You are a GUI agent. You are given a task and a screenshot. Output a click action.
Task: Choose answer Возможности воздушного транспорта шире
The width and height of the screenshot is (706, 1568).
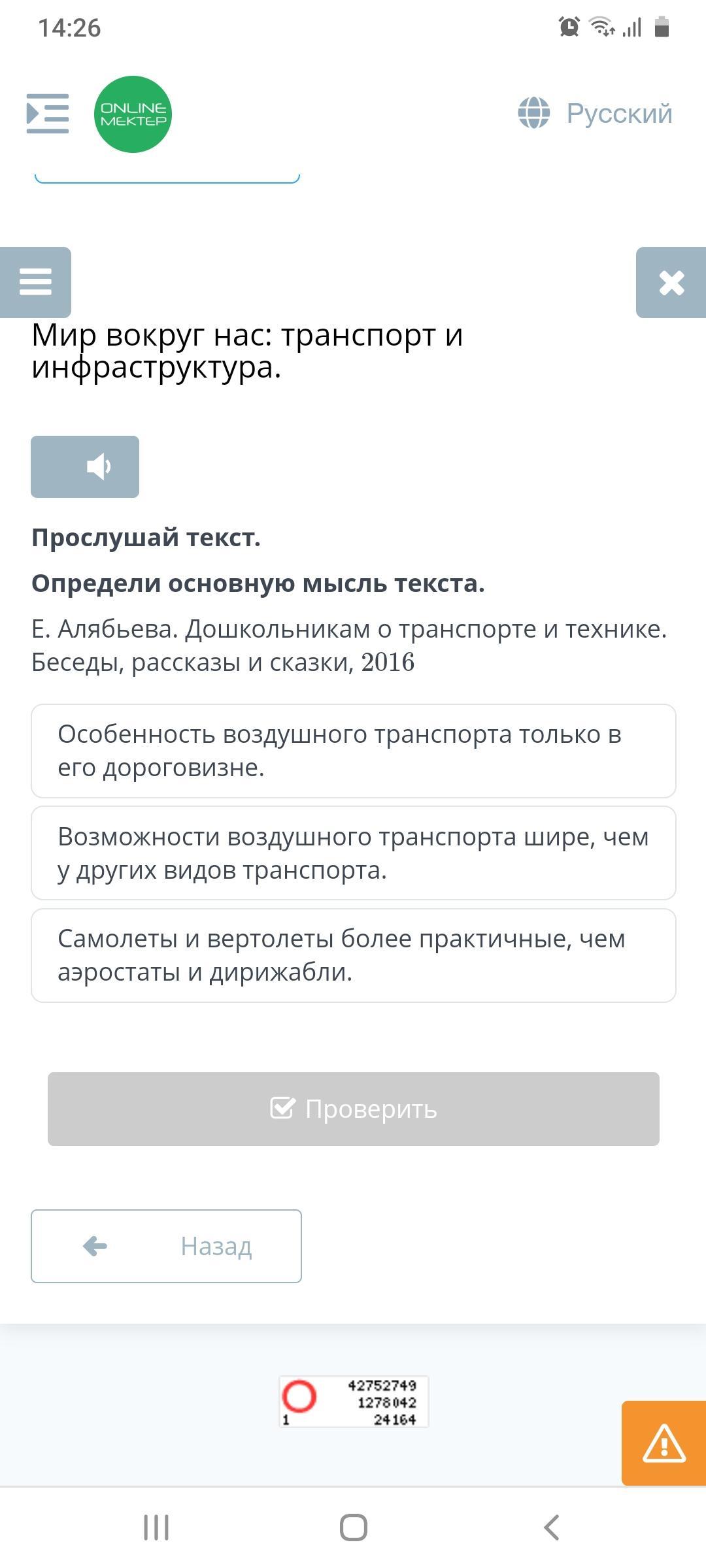354,853
